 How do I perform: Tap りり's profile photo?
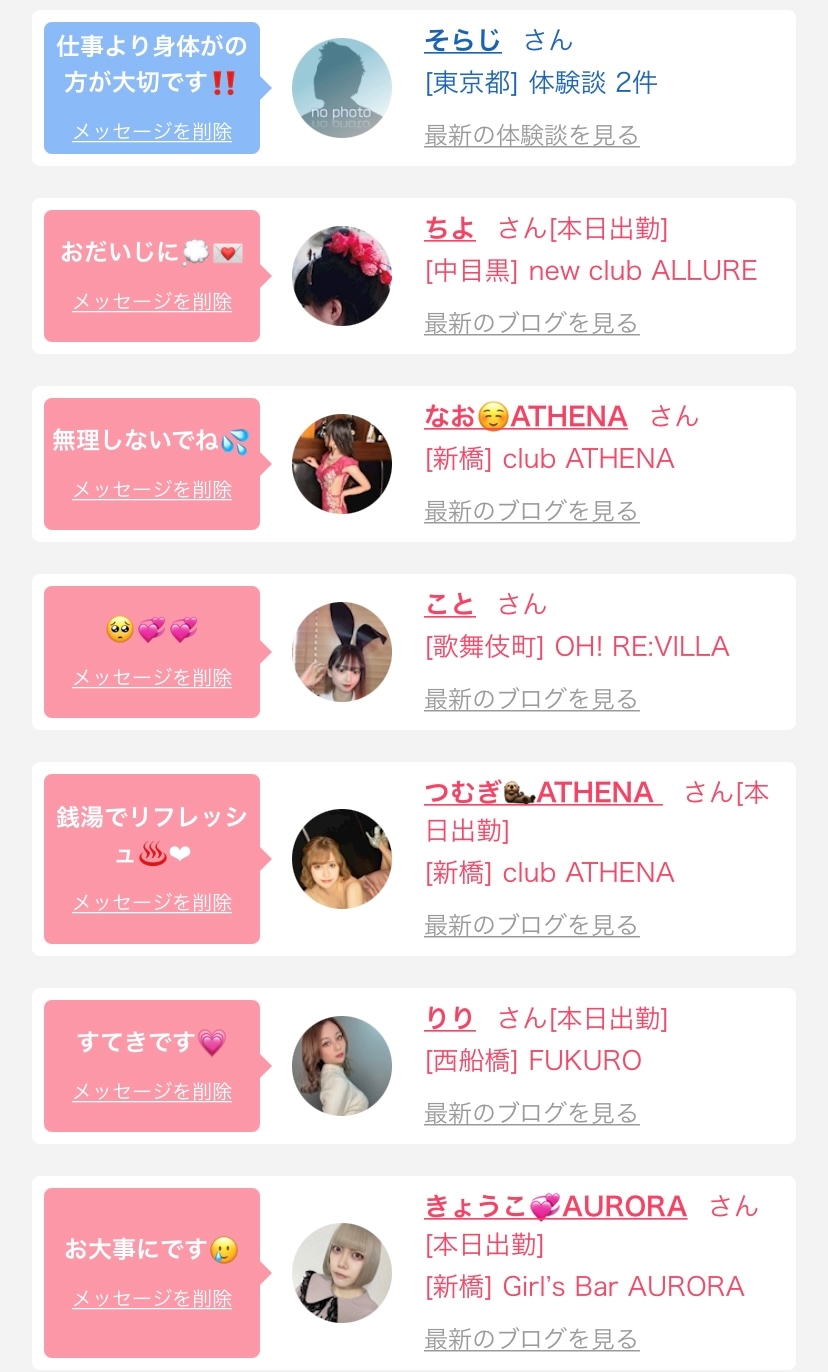pyautogui.click(x=342, y=1066)
